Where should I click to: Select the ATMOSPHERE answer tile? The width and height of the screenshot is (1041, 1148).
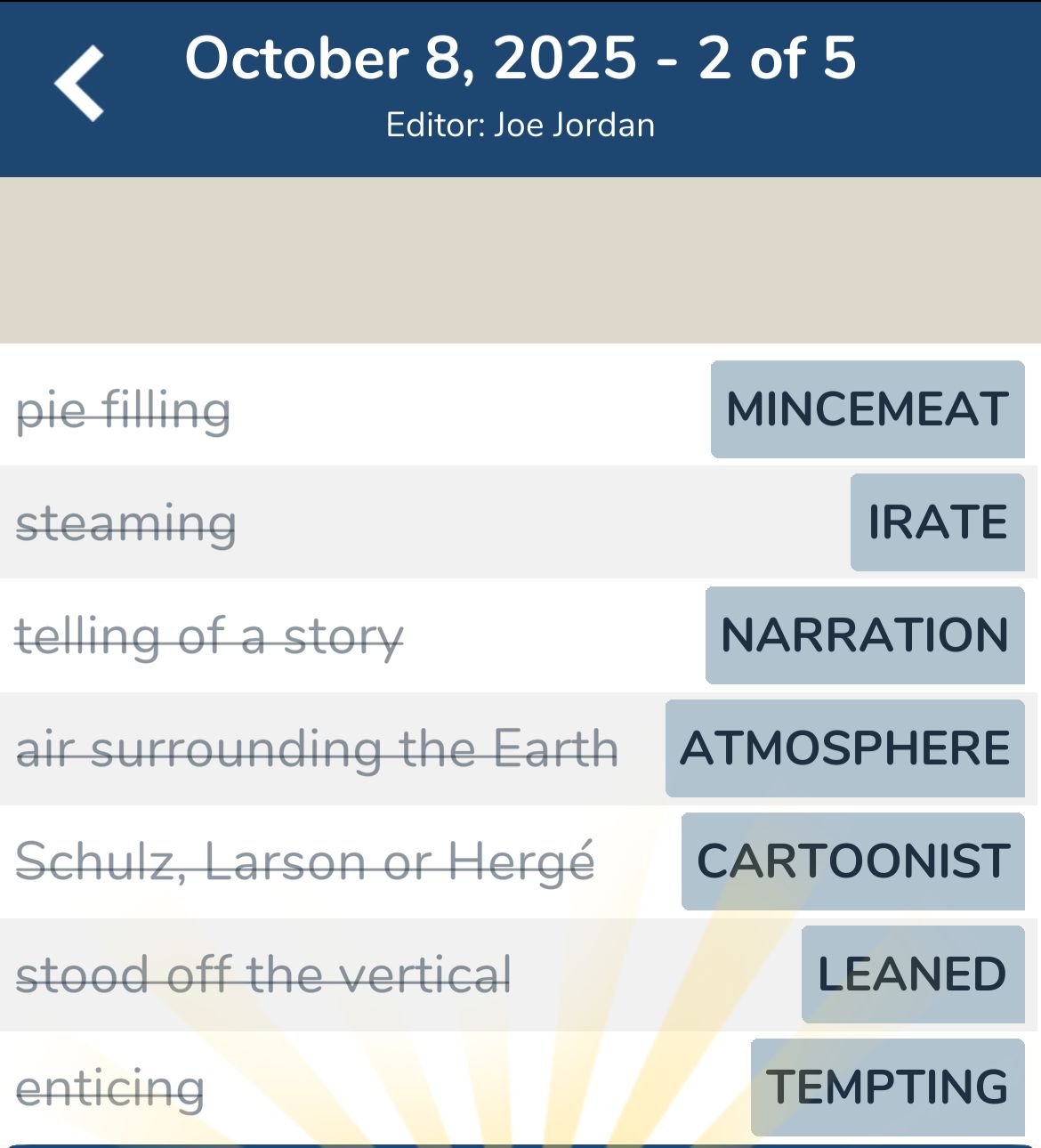tap(845, 748)
